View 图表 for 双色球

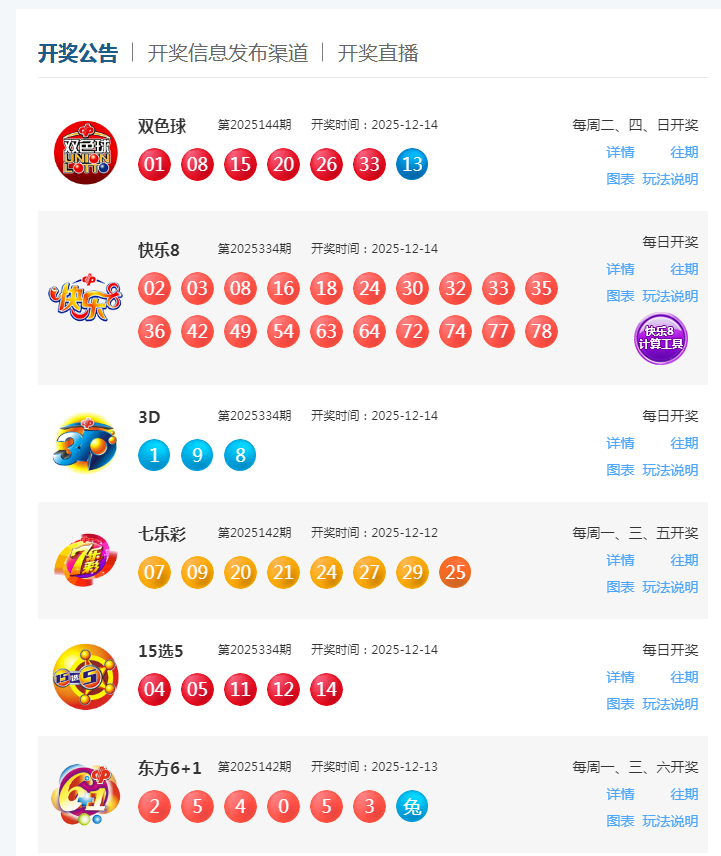pos(620,179)
